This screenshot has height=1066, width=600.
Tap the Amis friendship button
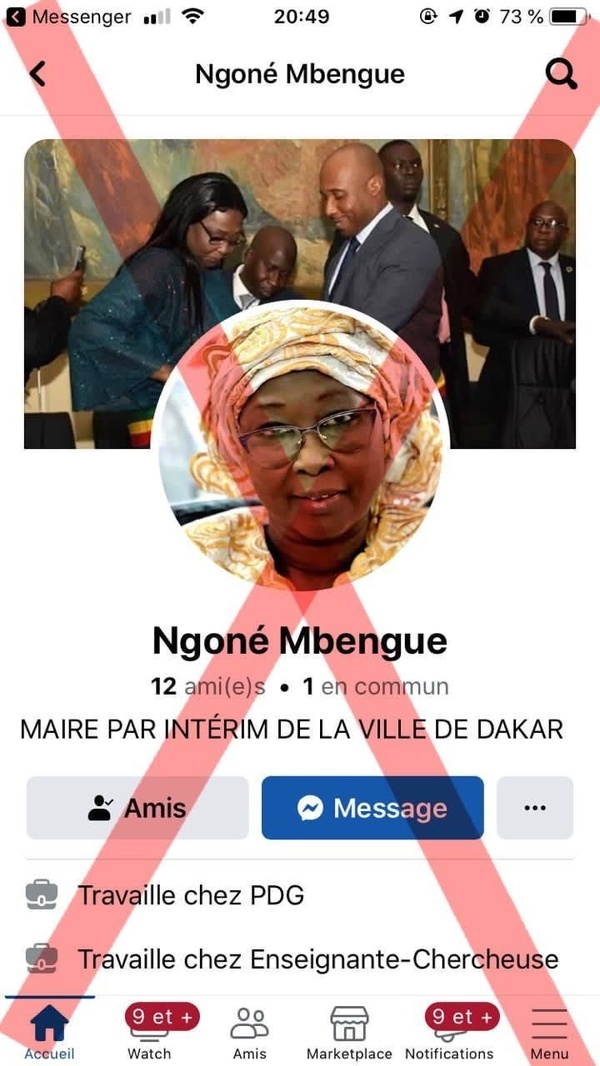tap(137, 807)
